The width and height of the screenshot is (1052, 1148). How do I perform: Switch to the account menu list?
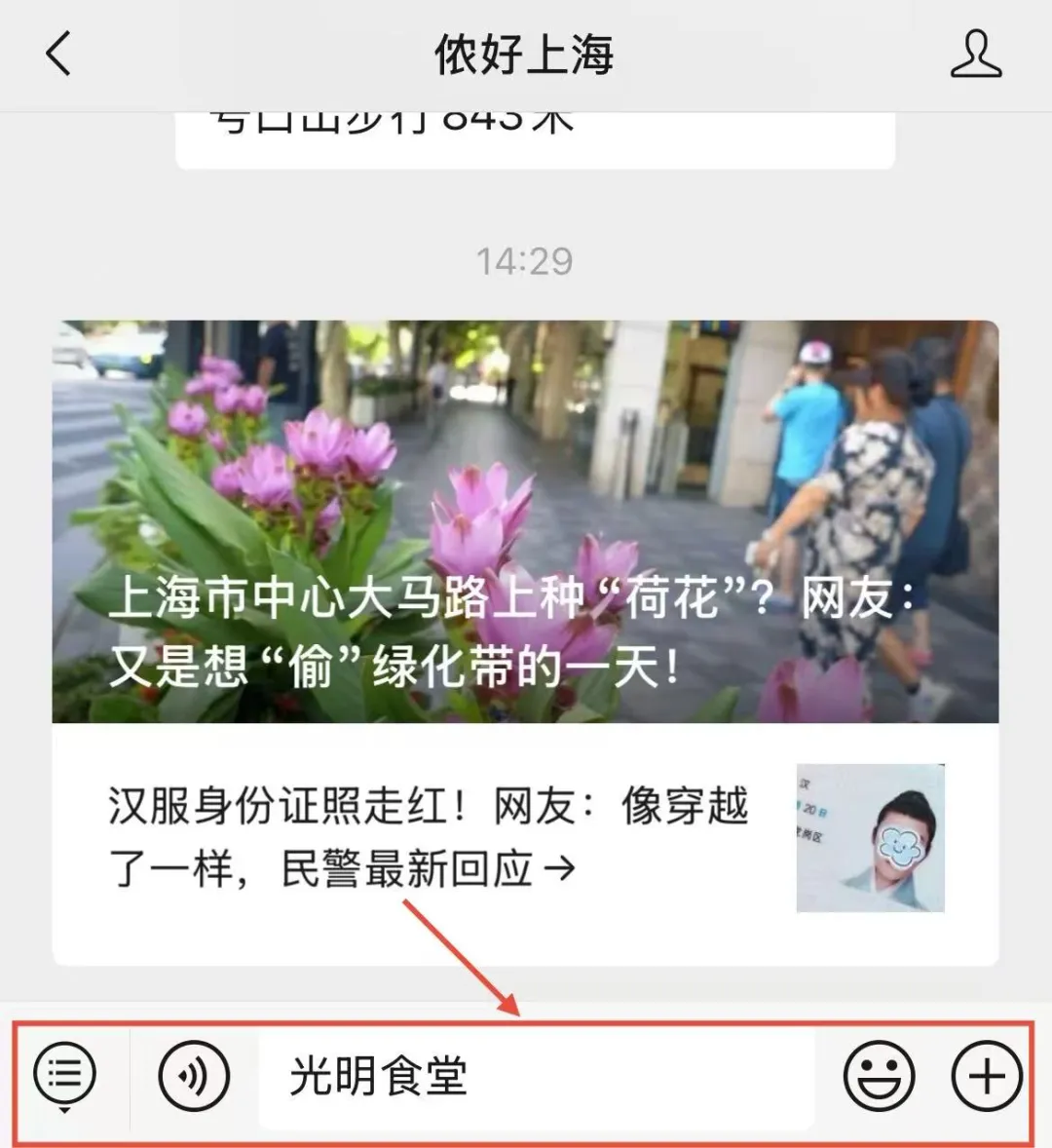coord(65,1076)
